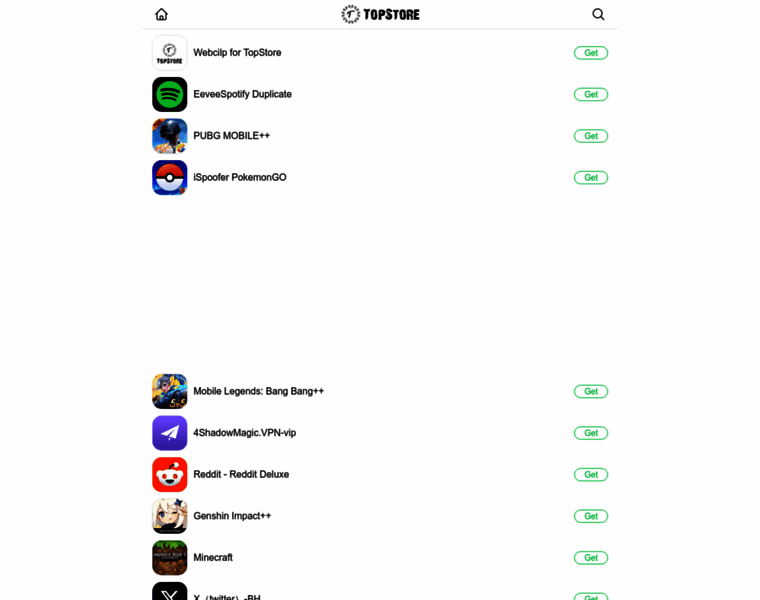
Task: Open the Webclip for TopStore row
Action: tap(237, 52)
